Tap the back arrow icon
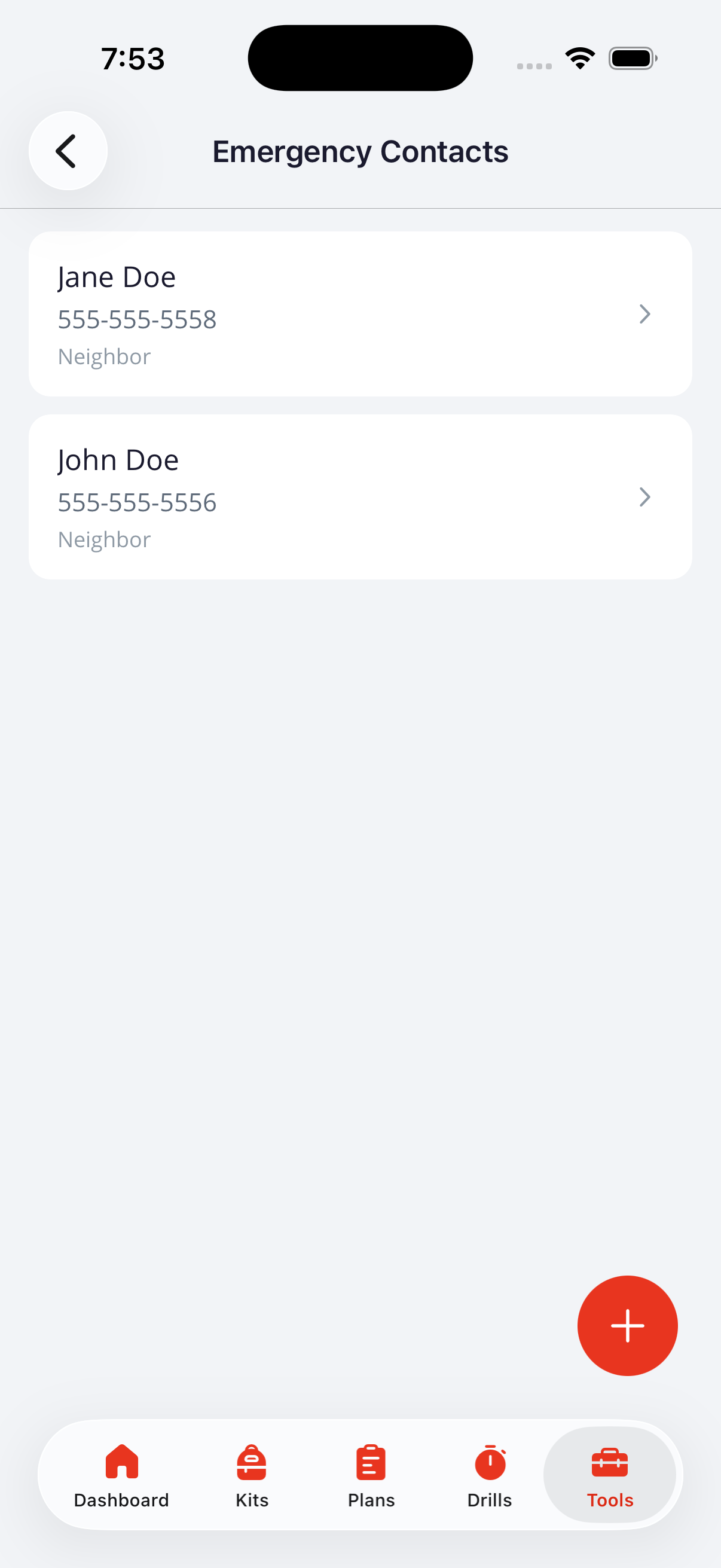The image size is (721, 1568). tap(68, 150)
